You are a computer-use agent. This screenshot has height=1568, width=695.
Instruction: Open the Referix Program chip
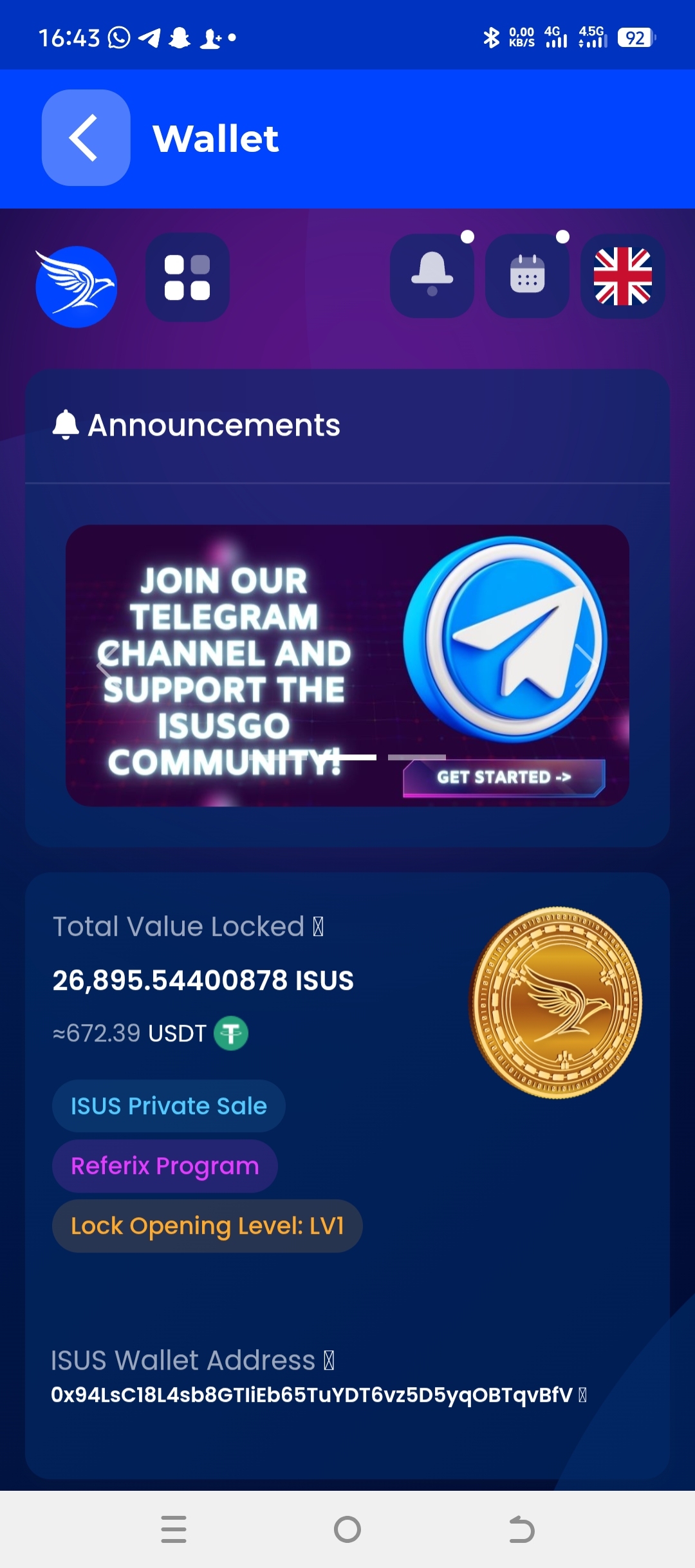click(165, 1166)
